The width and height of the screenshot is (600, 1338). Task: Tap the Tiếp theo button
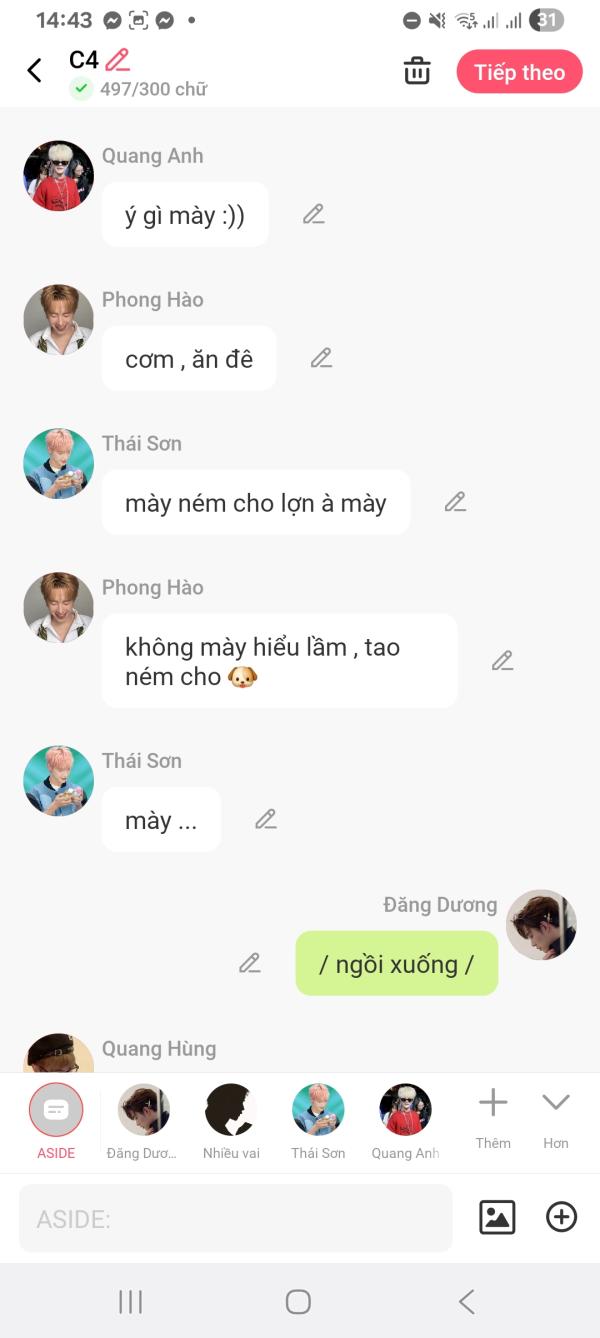coord(519,72)
